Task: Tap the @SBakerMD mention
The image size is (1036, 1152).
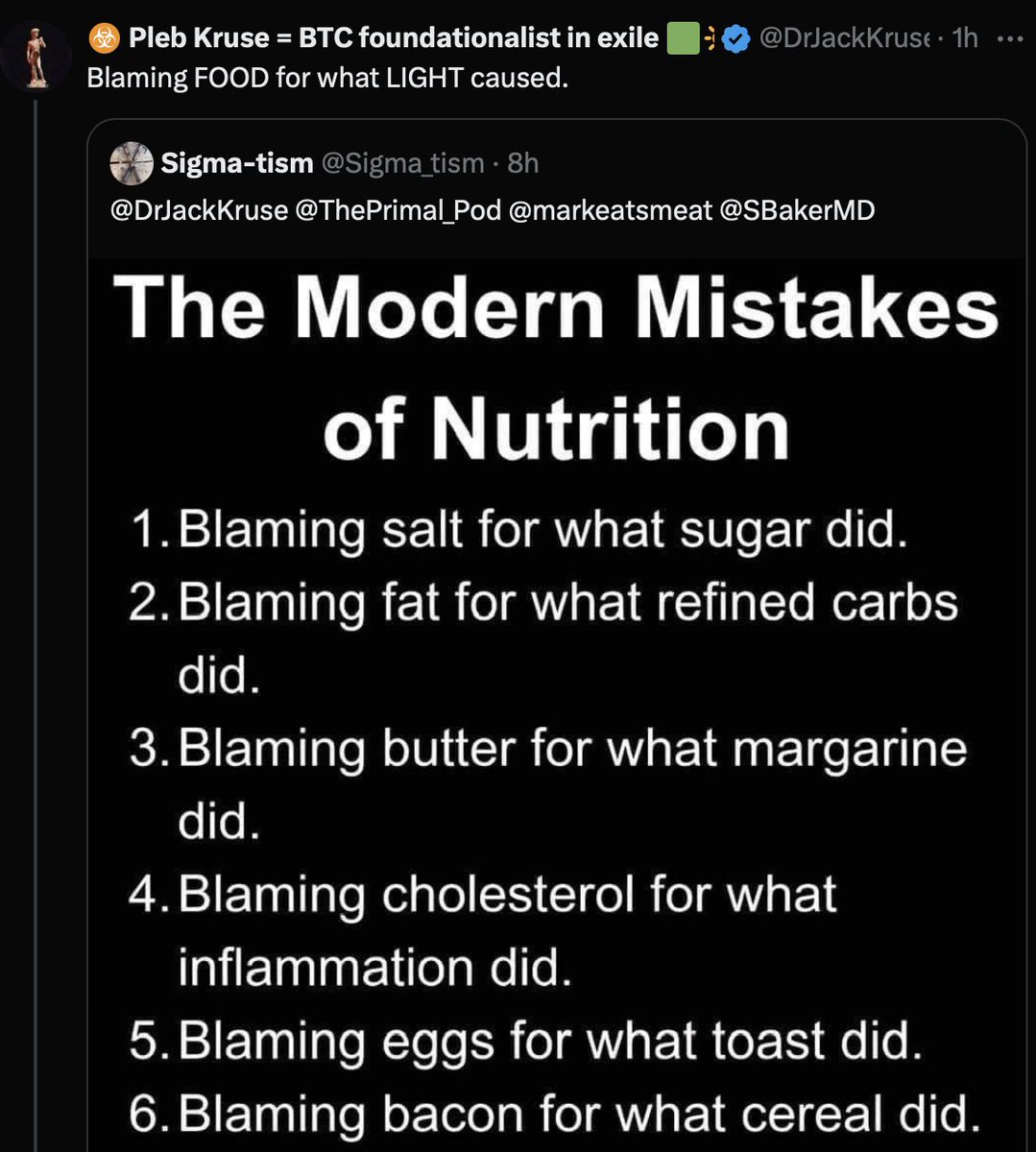Action: (796, 209)
